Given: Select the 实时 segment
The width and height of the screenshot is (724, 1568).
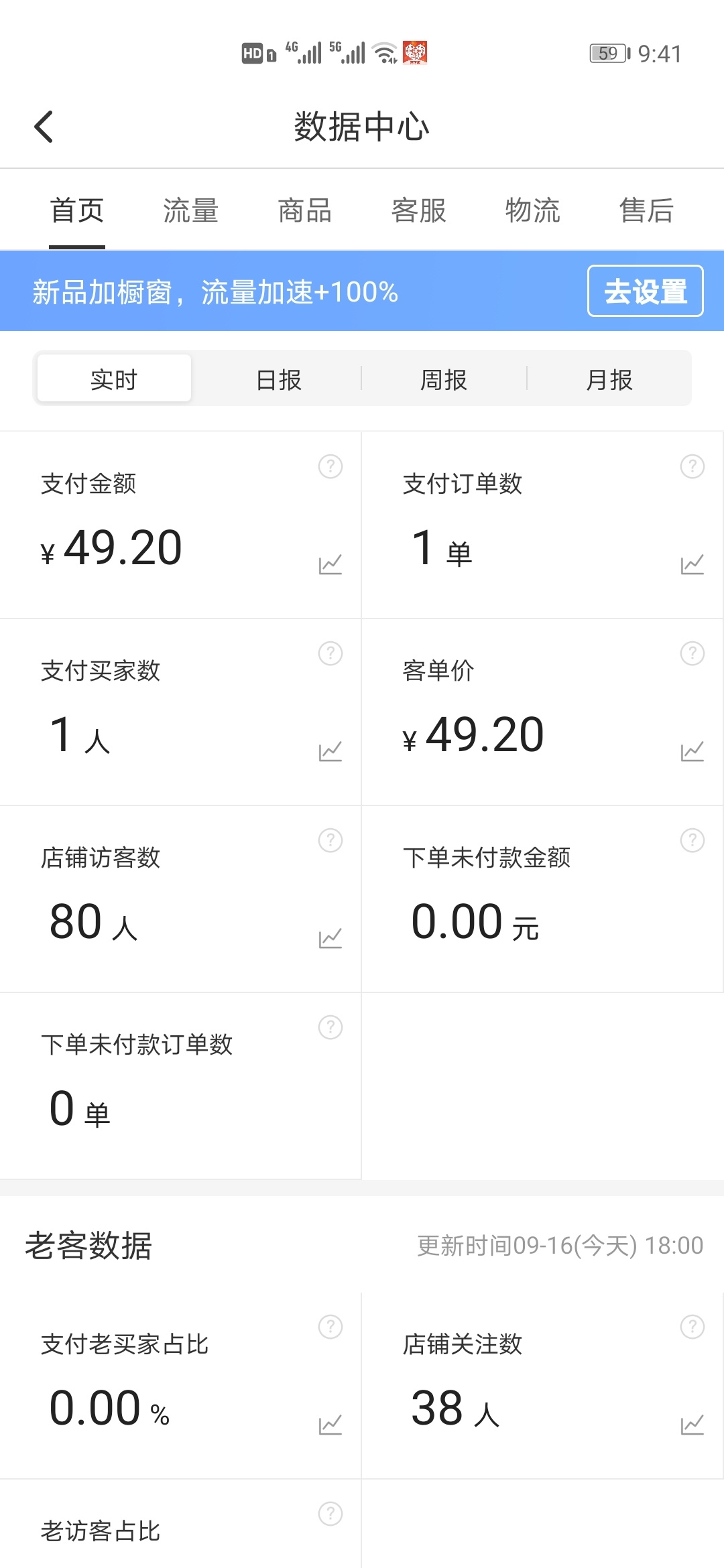Looking at the screenshot, I should click(x=114, y=379).
